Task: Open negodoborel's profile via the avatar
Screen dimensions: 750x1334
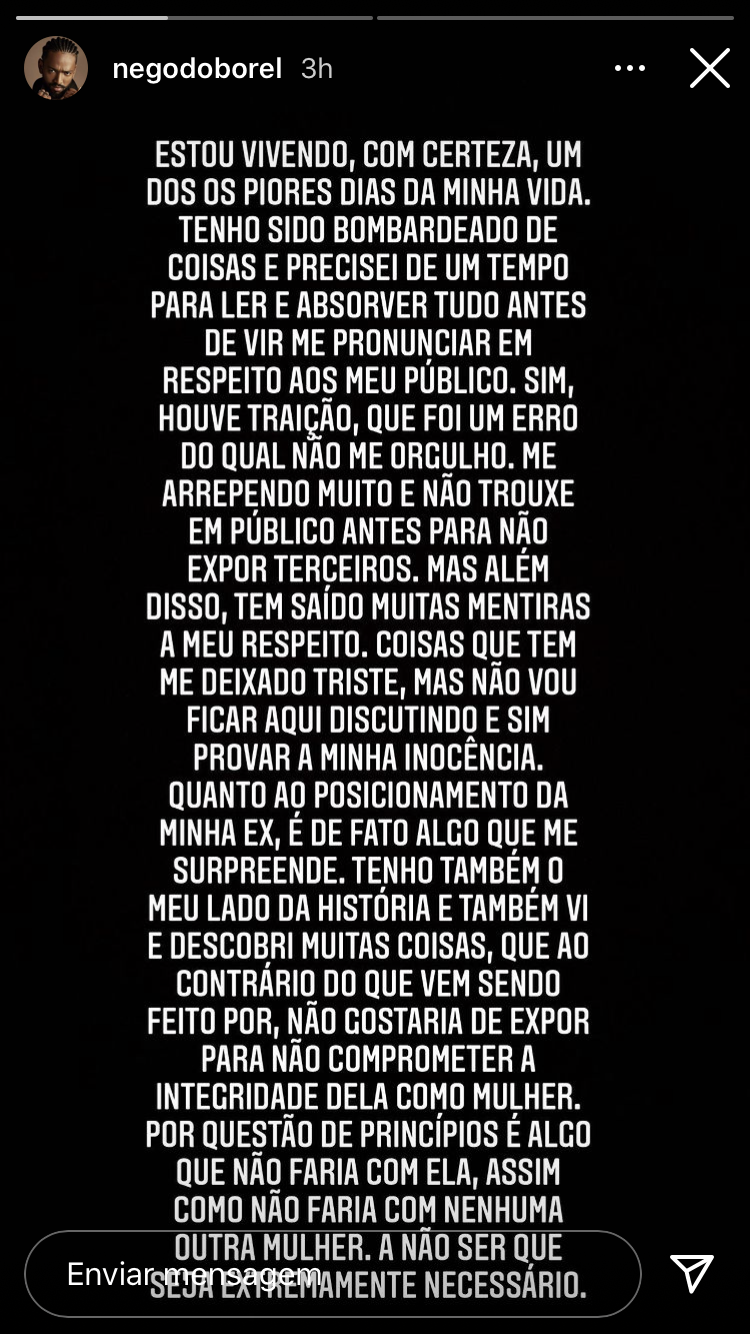Action: coord(56,68)
